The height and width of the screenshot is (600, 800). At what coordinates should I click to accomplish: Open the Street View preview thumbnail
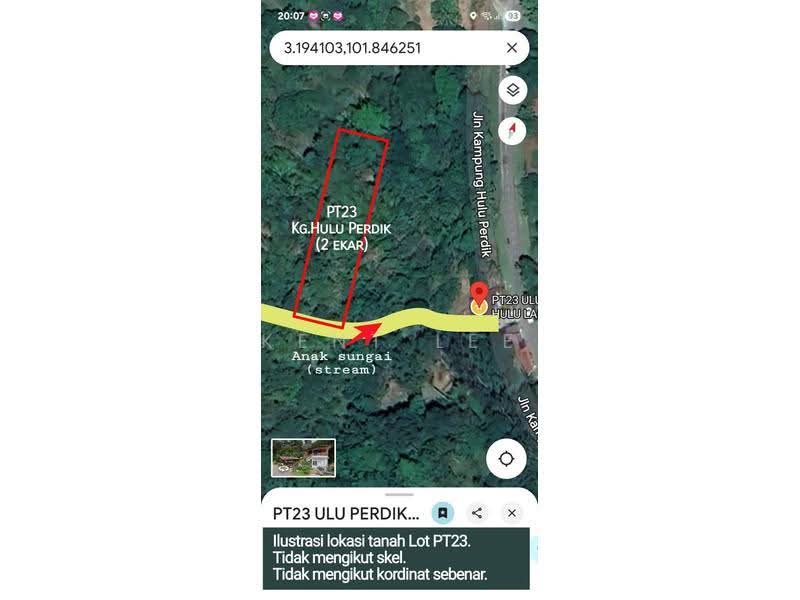coord(304,458)
